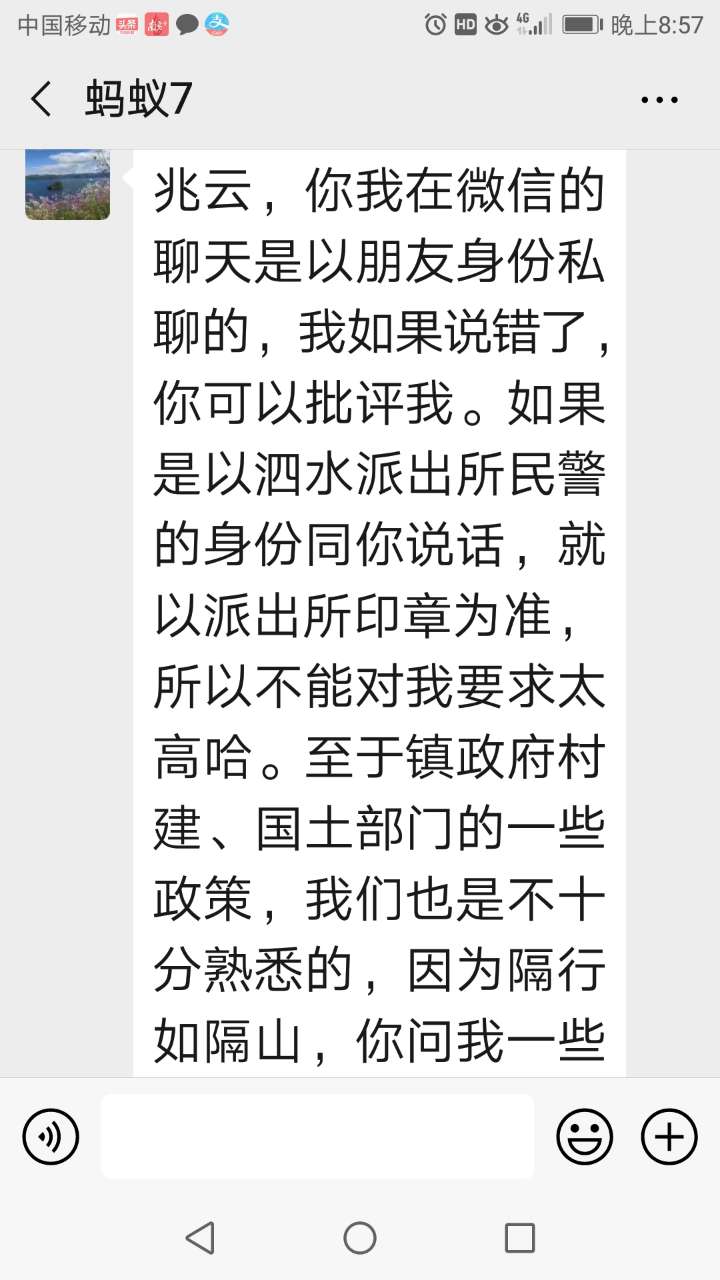Open the recent apps view
720x1280 pixels.
point(519,1238)
